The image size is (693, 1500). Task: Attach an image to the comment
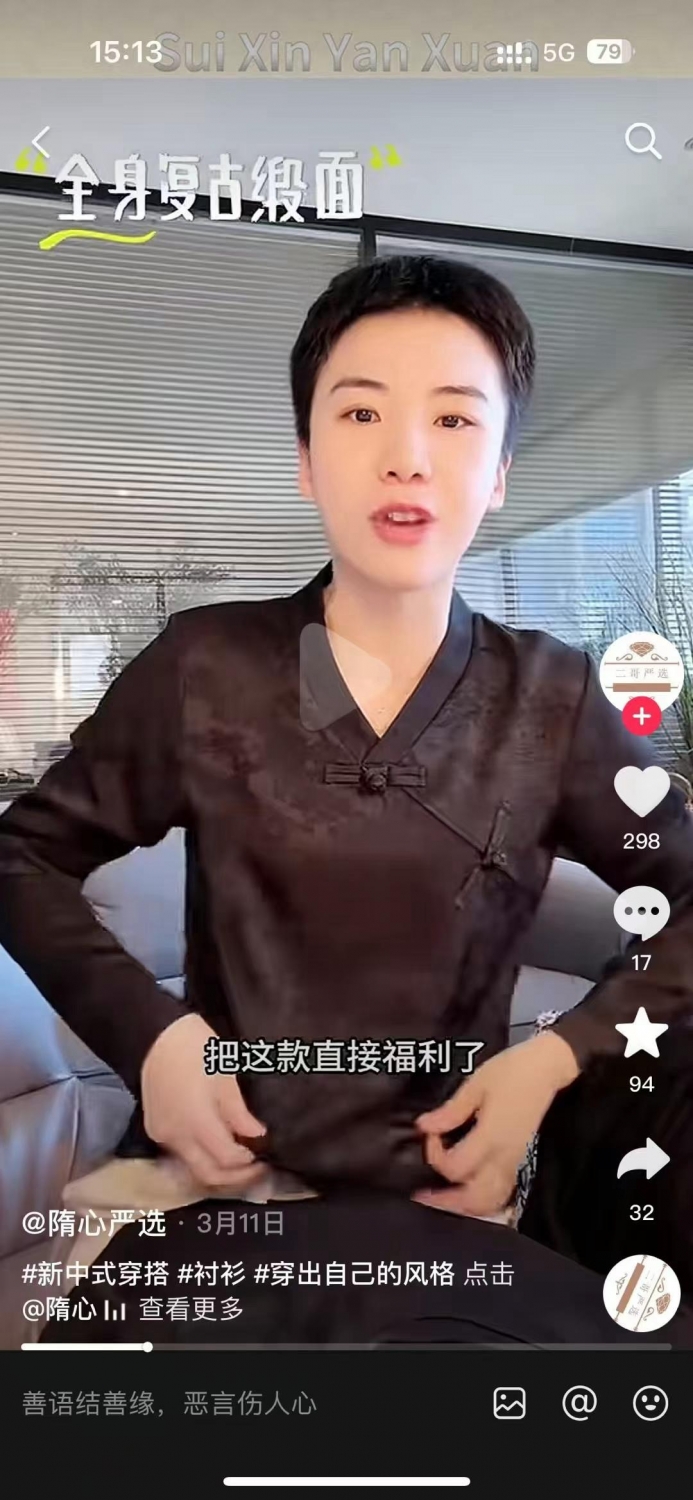tap(509, 1404)
